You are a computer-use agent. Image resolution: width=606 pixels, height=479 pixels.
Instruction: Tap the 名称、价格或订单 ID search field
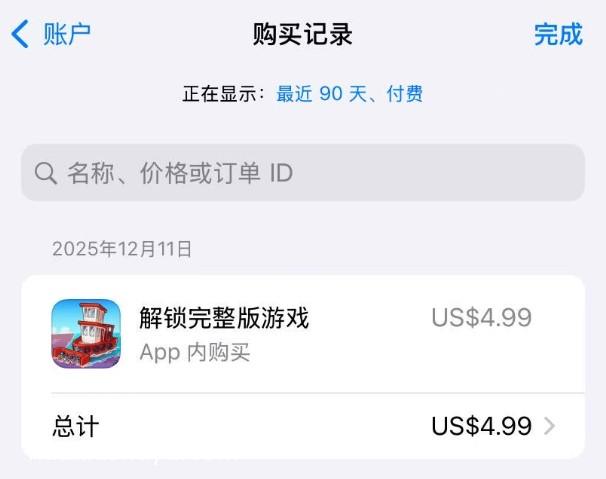(x=302, y=172)
